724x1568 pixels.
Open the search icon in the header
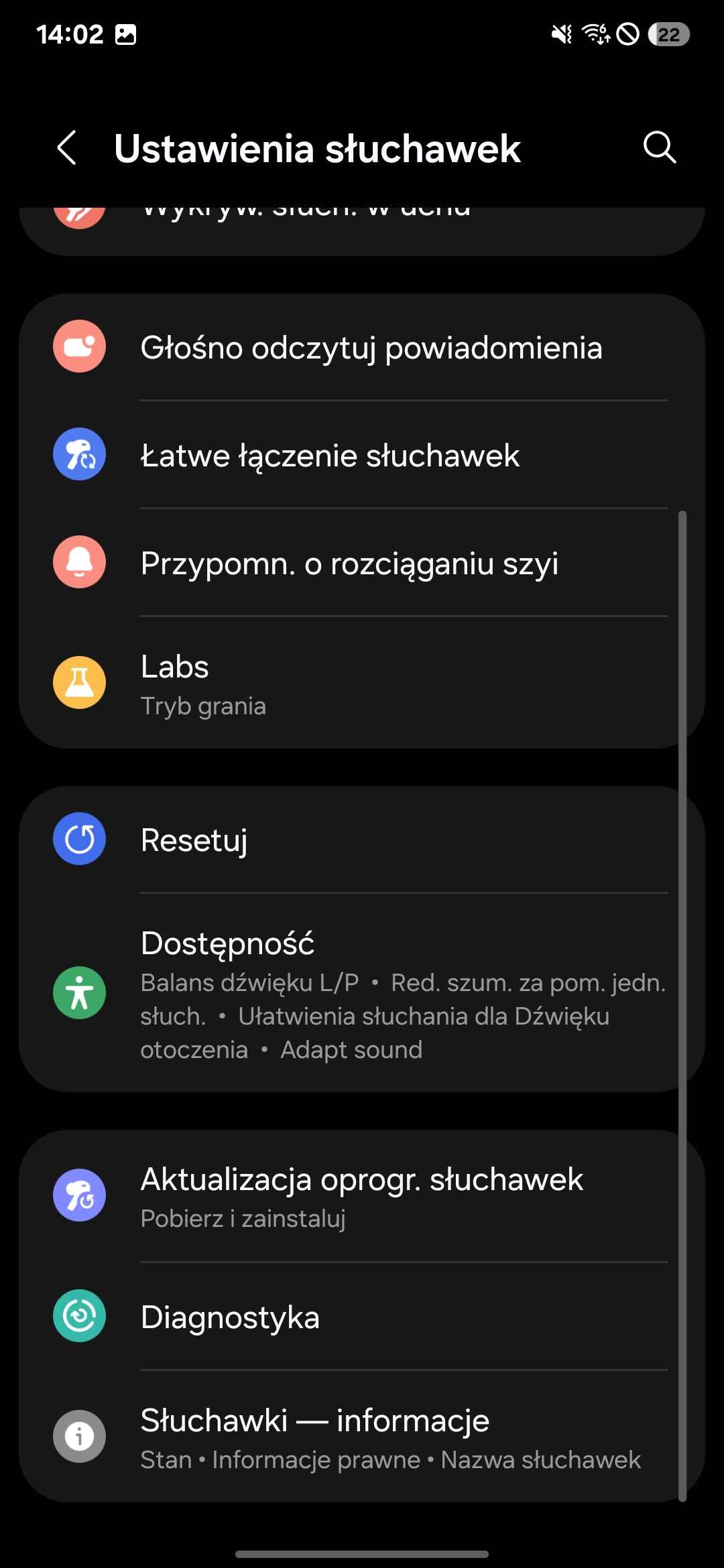tap(659, 147)
